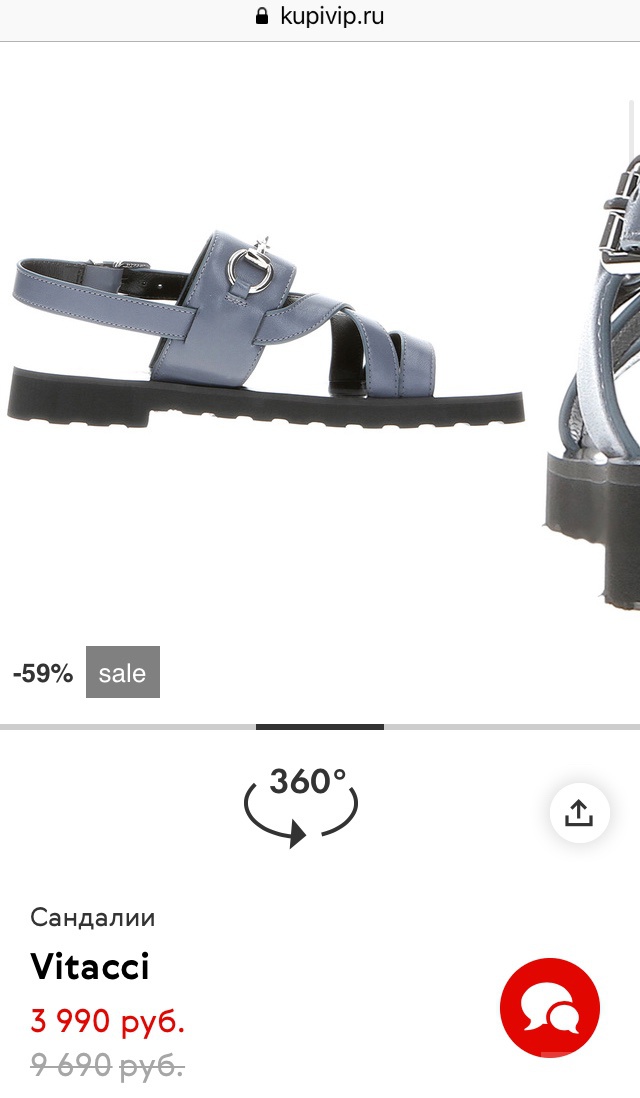View the next sandal photo

coord(596,380)
